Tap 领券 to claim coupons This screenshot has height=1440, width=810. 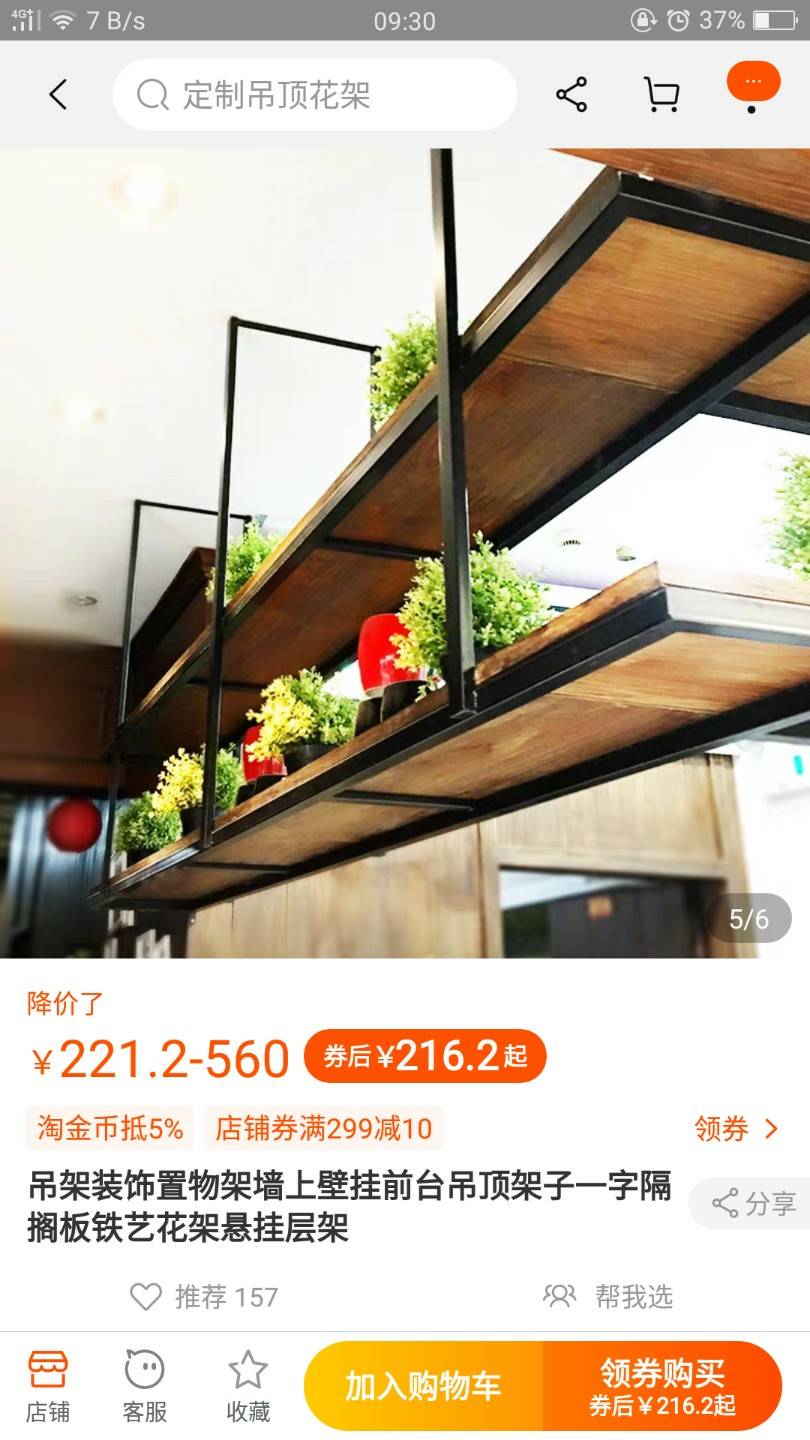736,1129
